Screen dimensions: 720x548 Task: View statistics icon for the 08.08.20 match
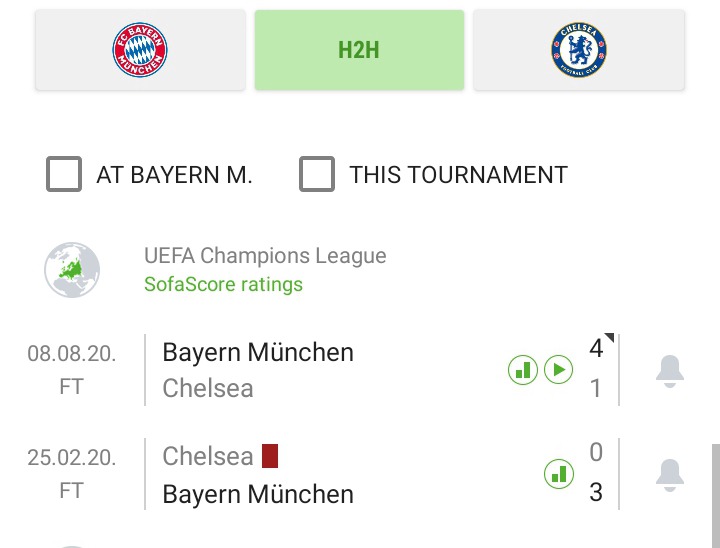523,371
